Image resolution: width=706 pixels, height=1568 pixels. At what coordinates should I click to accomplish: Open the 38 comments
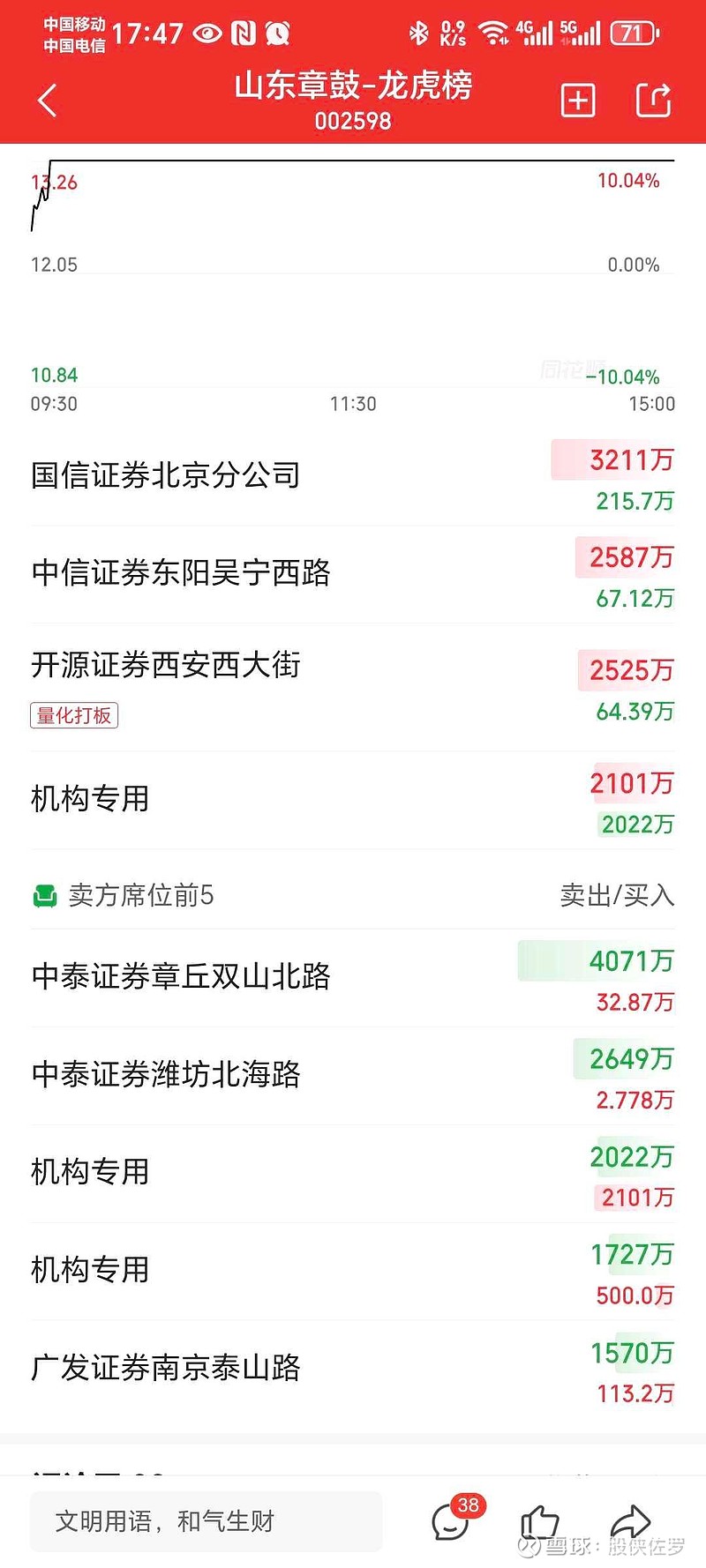(454, 1519)
